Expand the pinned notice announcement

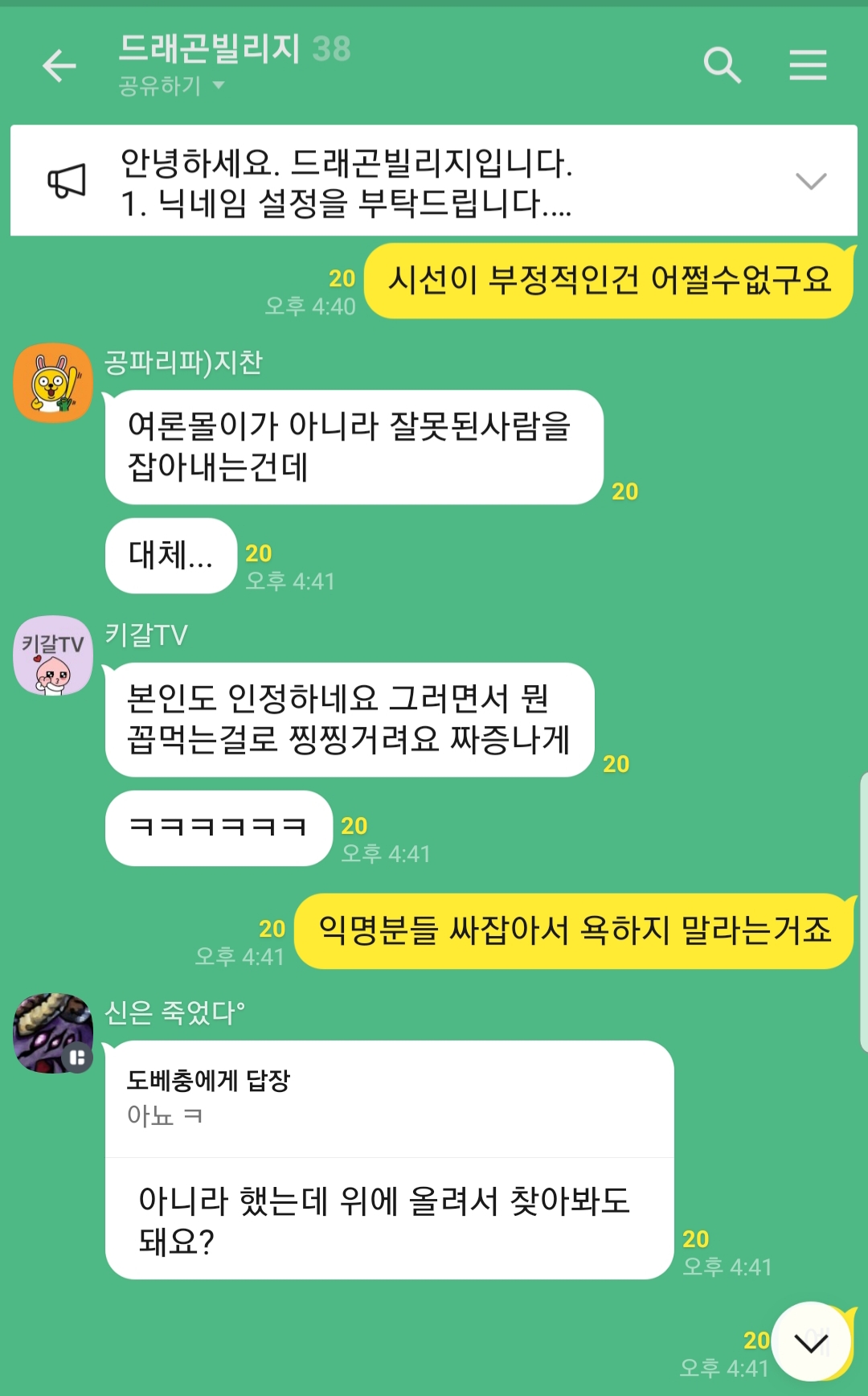tap(810, 181)
